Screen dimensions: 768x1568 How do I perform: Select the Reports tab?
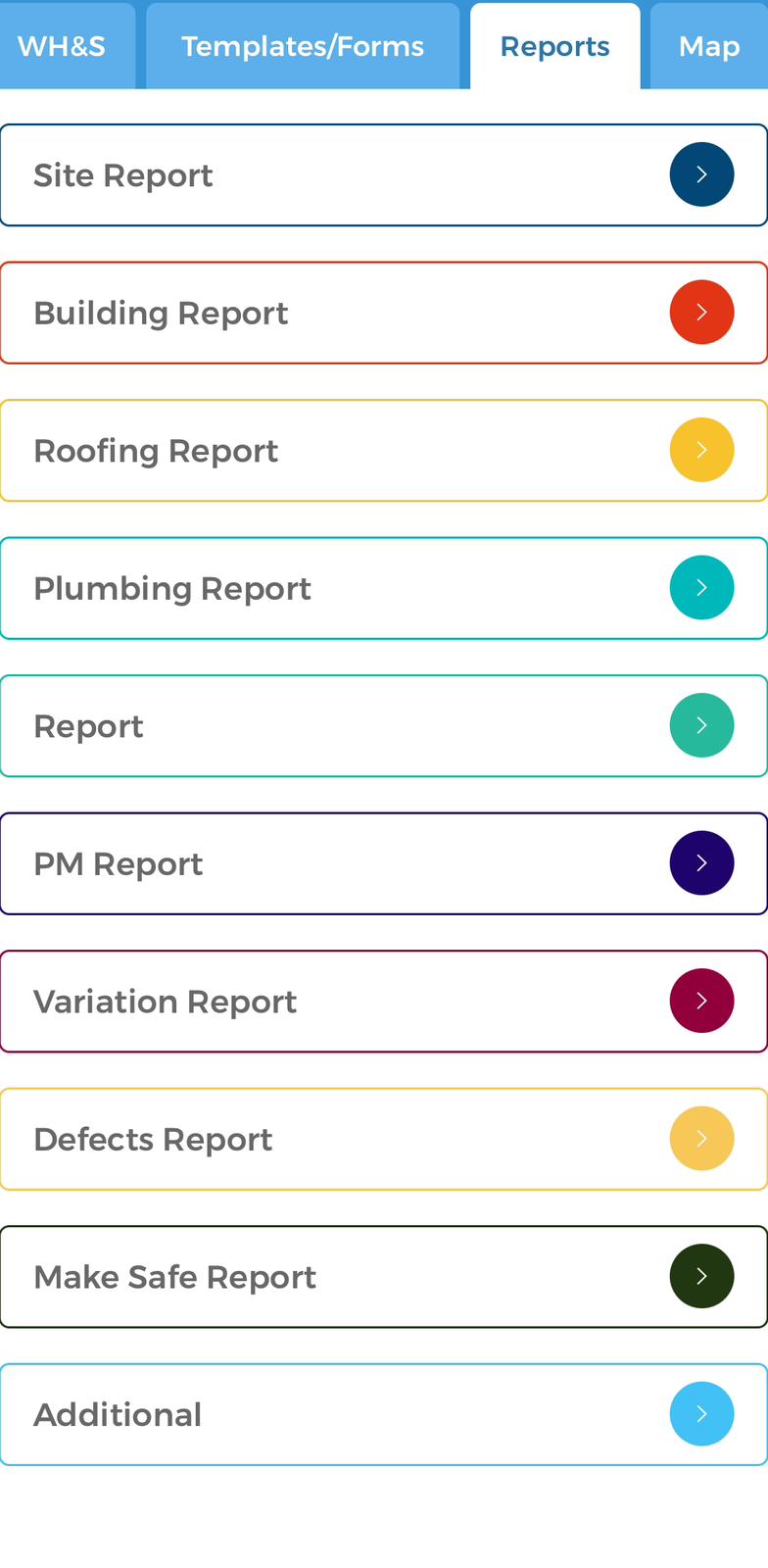pos(554,47)
